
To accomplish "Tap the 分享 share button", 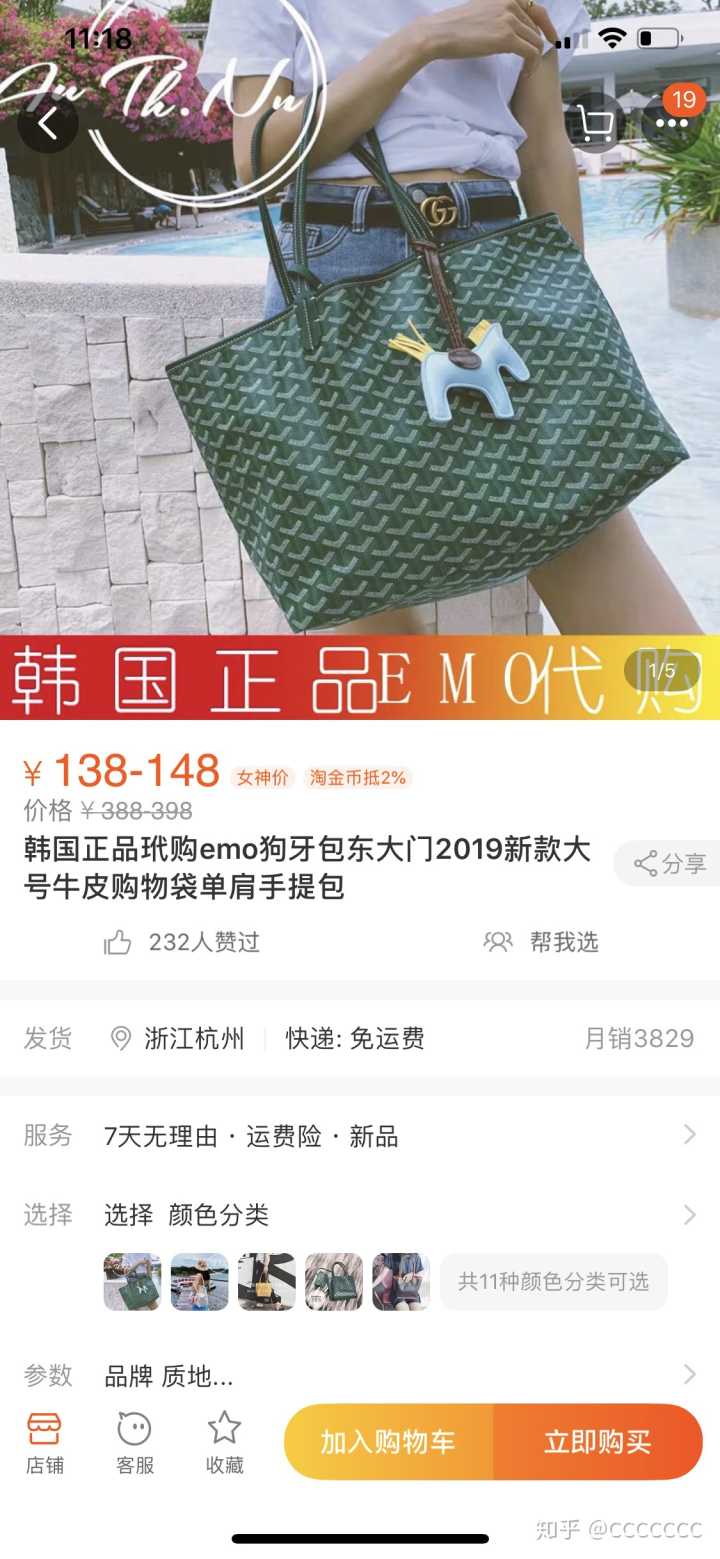I will coord(670,864).
